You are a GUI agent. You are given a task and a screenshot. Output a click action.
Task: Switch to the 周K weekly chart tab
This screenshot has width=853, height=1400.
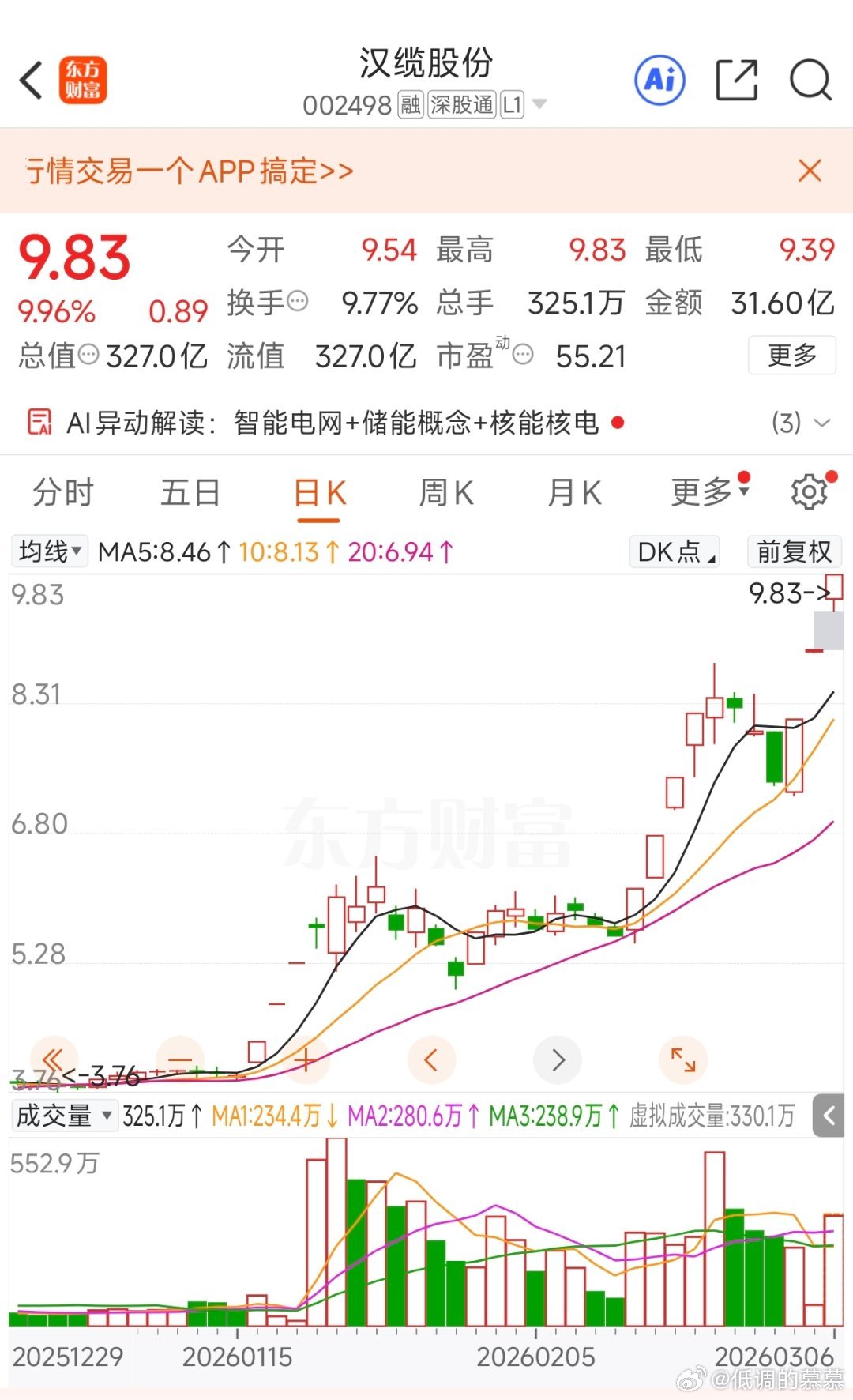coord(446,491)
